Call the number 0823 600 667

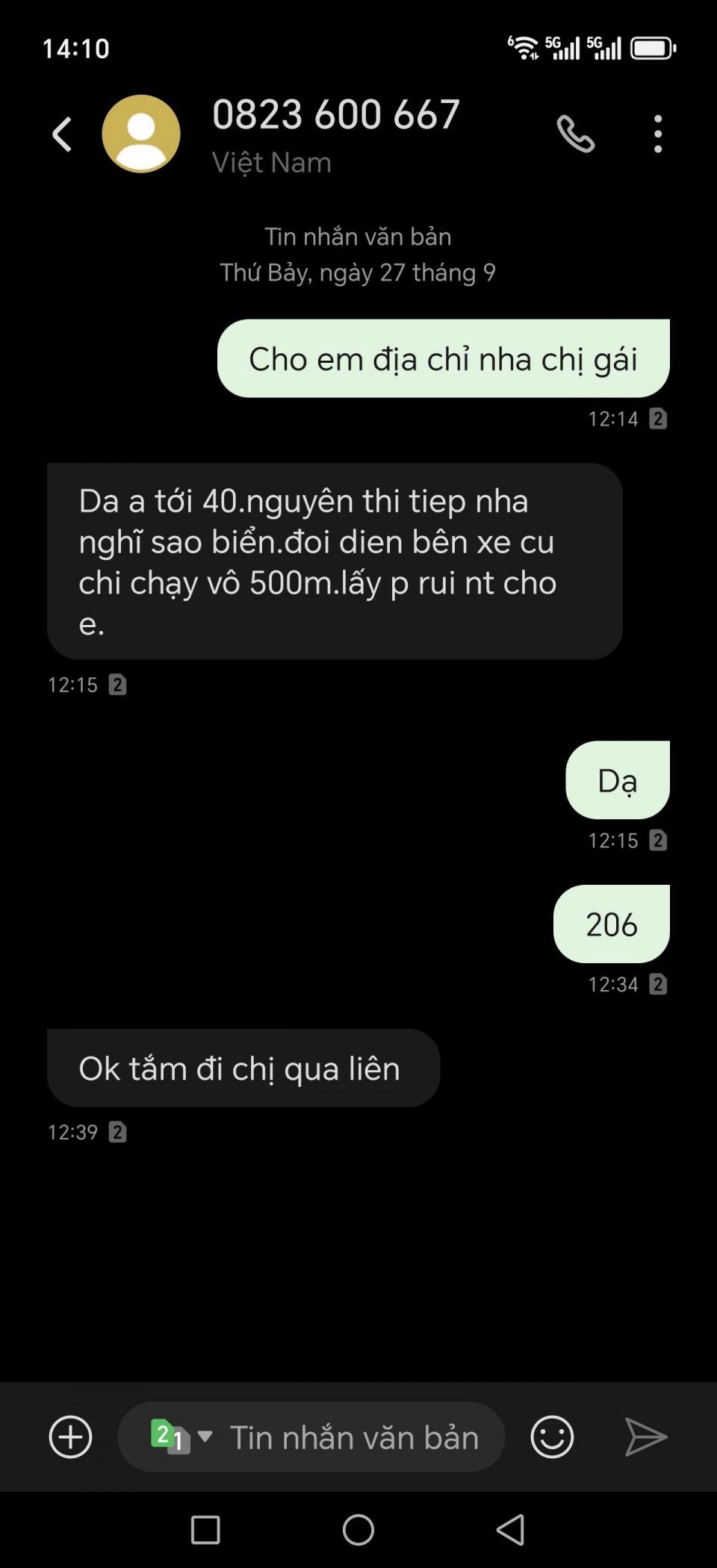pos(576,134)
